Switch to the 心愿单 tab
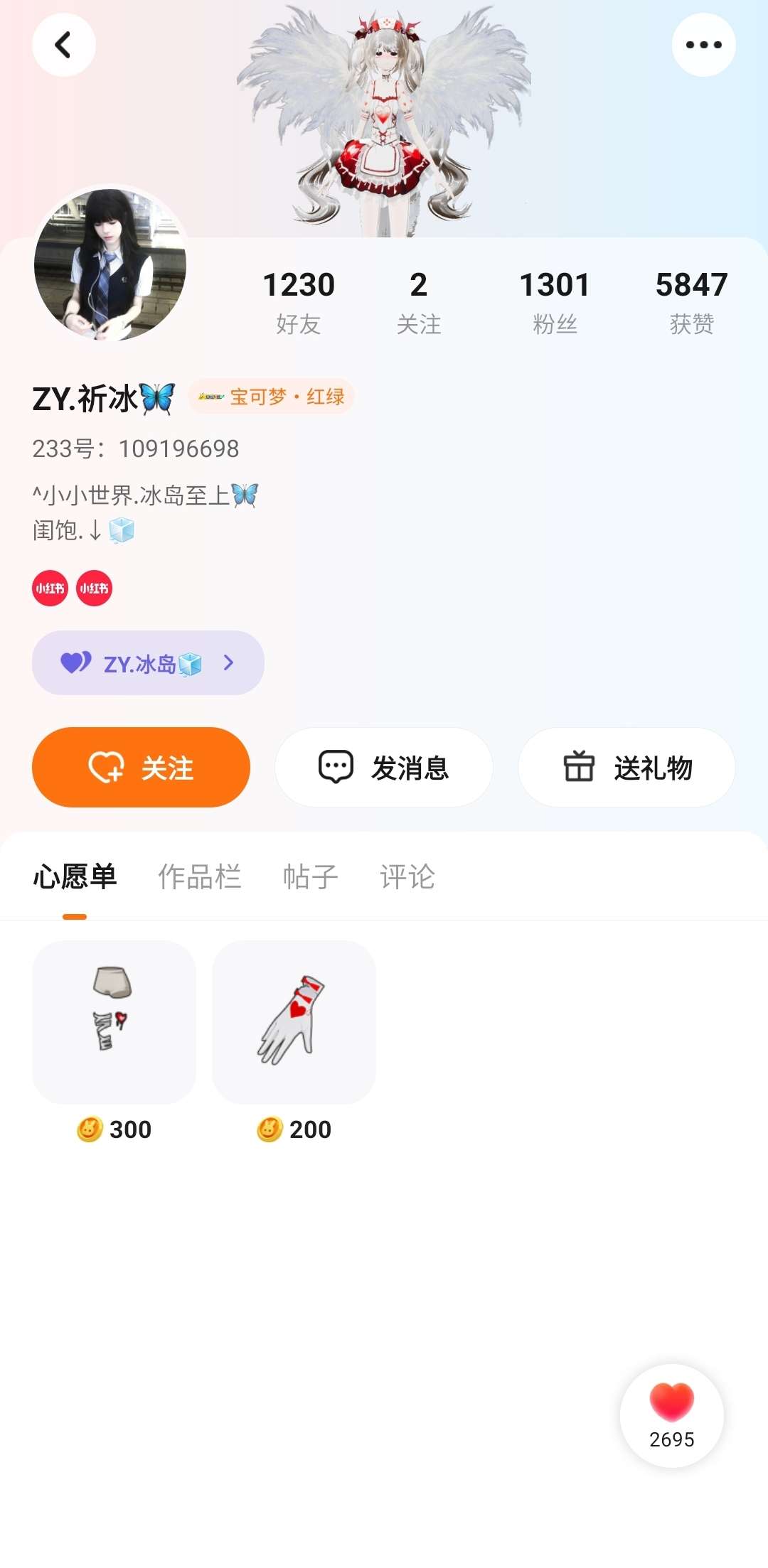This screenshot has width=768, height=1568. 75,876
